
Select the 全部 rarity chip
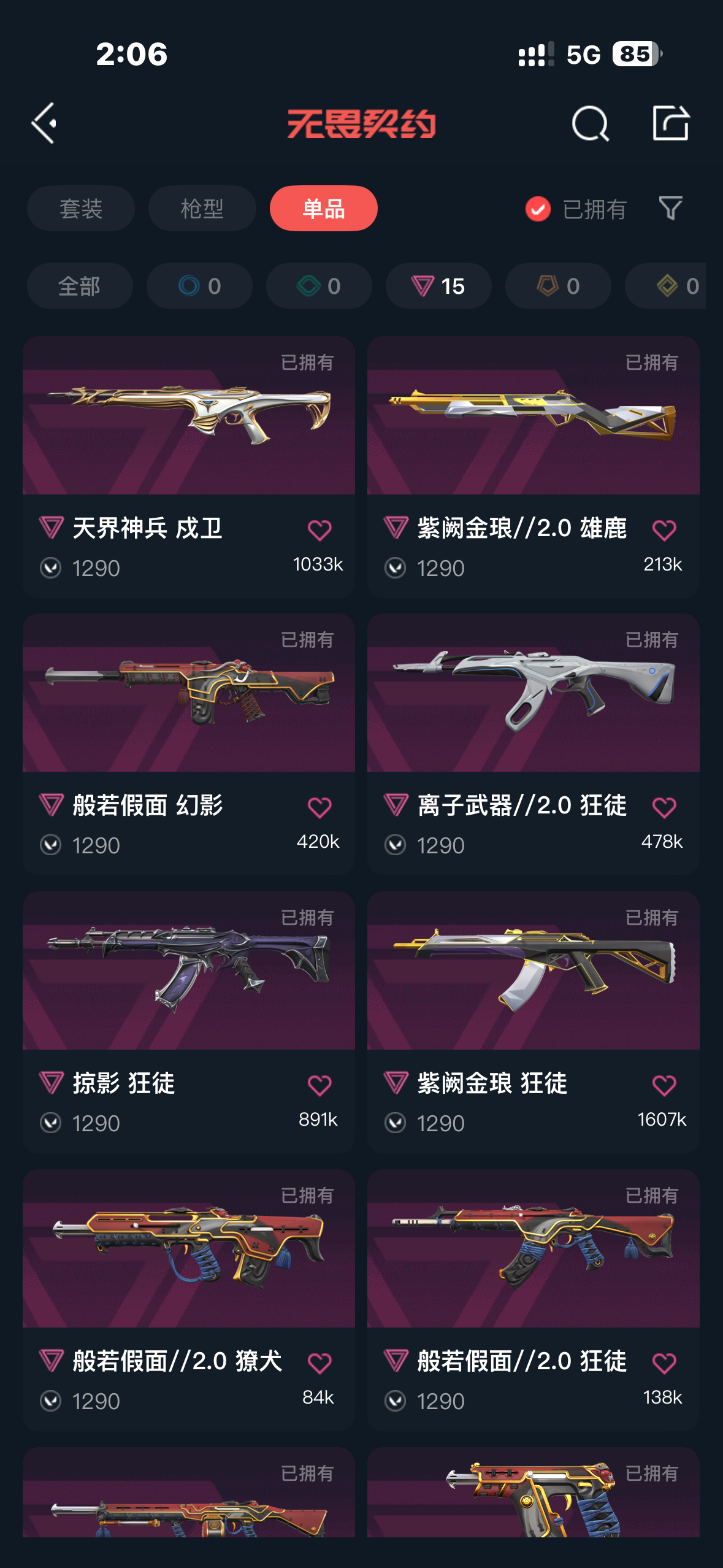(79, 286)
